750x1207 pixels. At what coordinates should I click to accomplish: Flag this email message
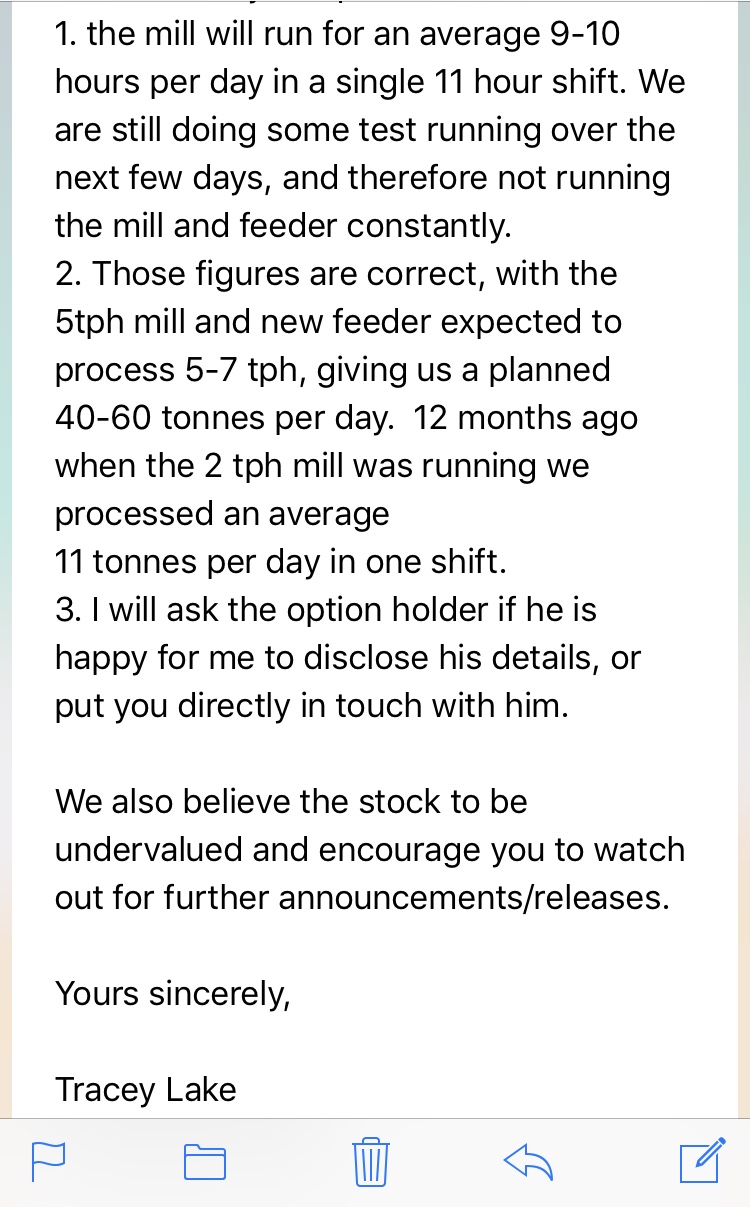coord(47,1161)
